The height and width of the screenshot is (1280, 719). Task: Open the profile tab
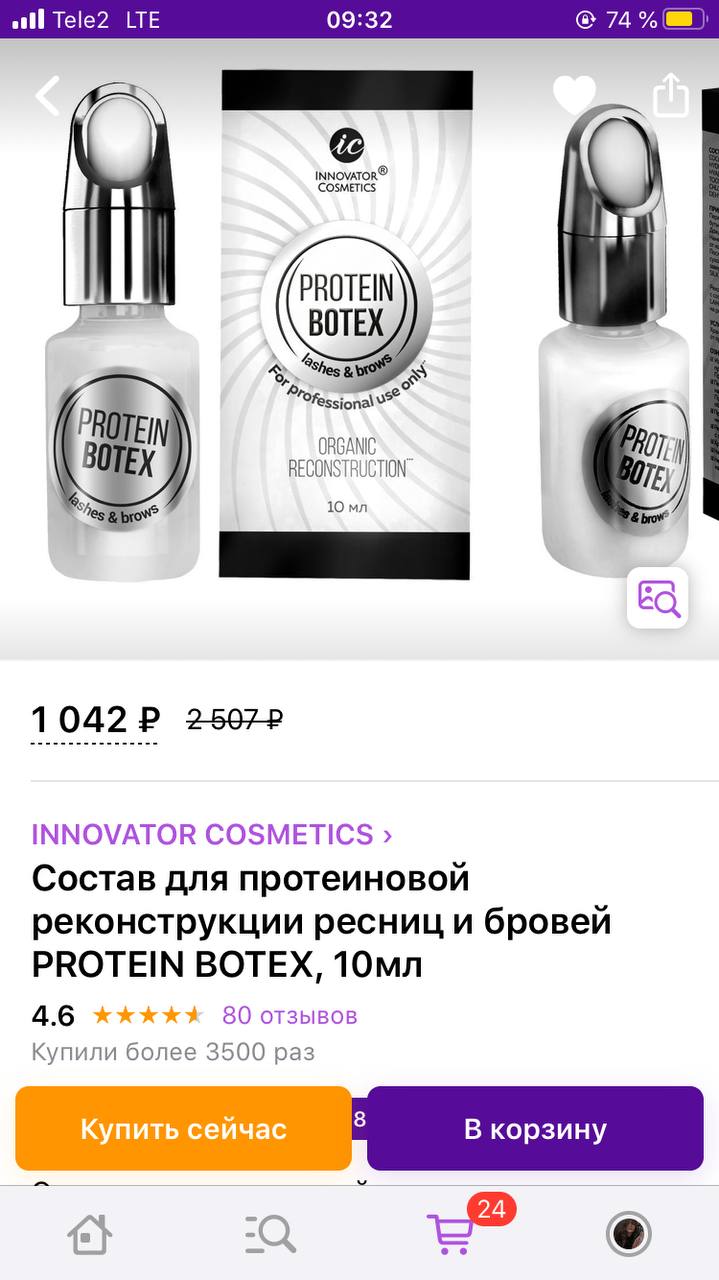pos(629,1234)
